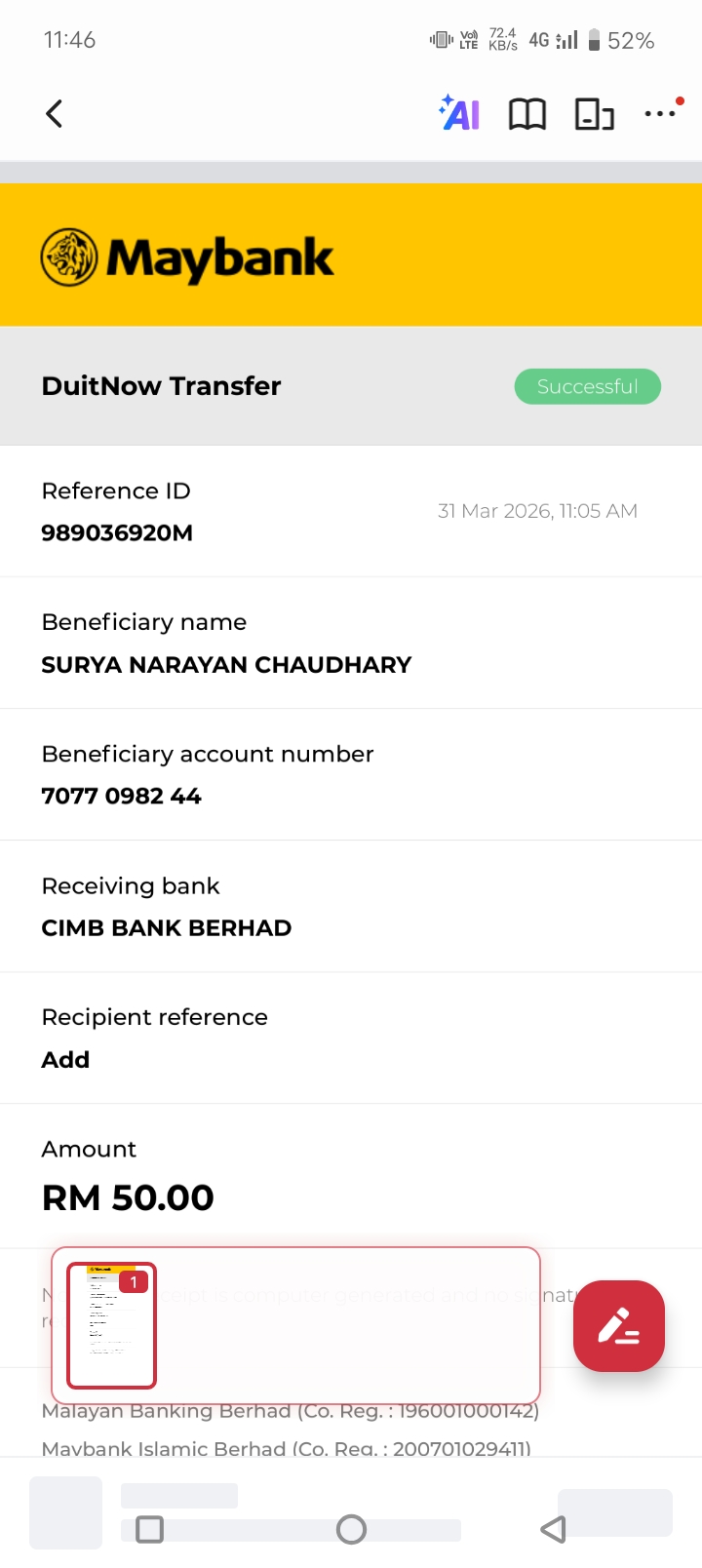Image resolution: width=702 pixels, height=1568 pixels.
Task: Go back using the top-left arrow
Action: [x=55, y=114]
